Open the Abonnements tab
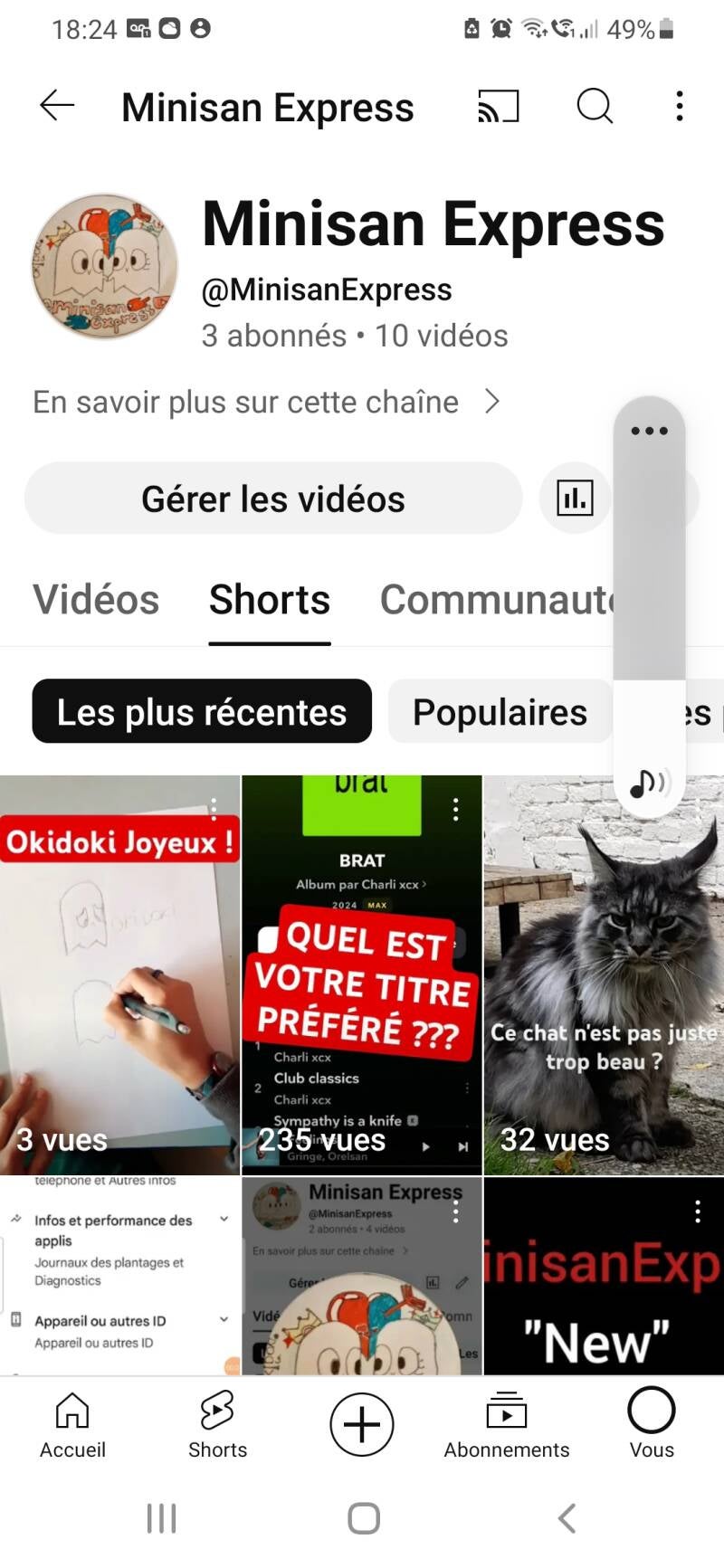 click(507, 1425)
